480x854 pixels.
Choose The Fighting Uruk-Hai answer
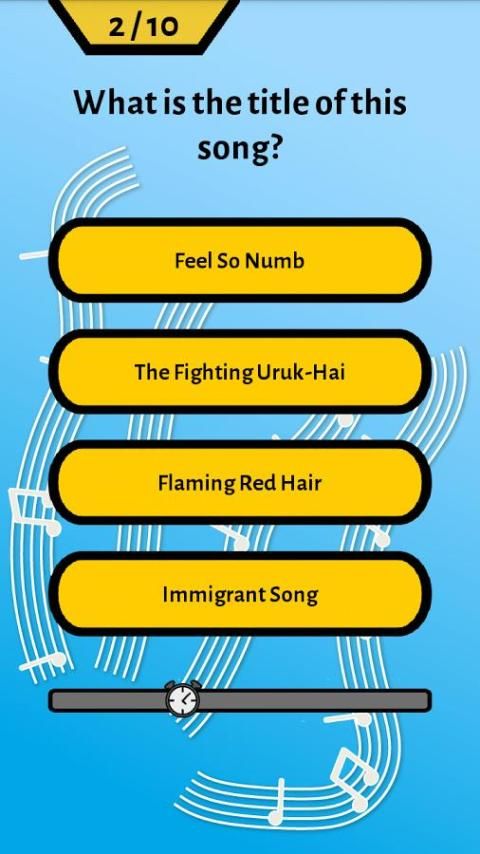point(240,372)
